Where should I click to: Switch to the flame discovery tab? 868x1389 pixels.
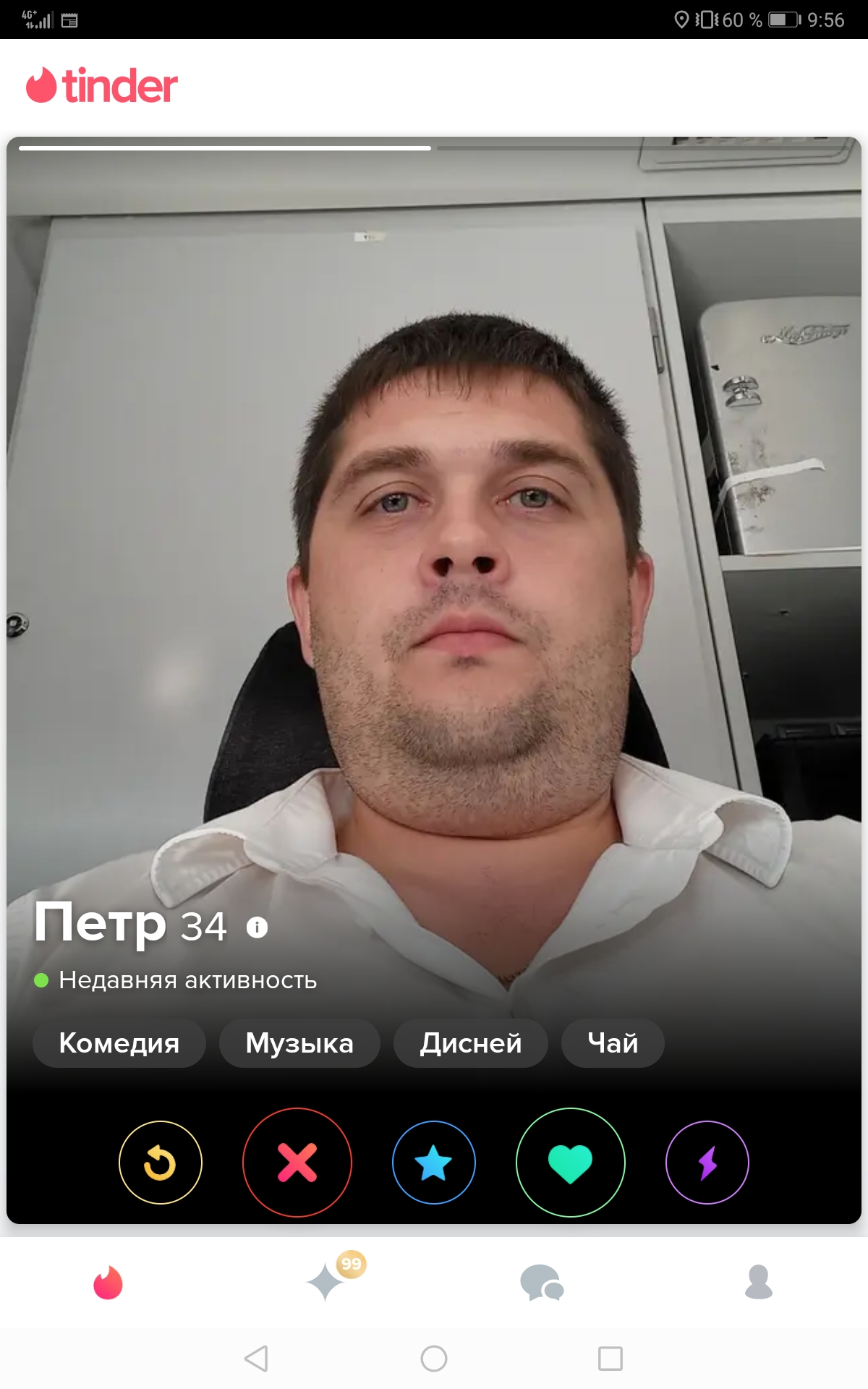click(109, 1283)
